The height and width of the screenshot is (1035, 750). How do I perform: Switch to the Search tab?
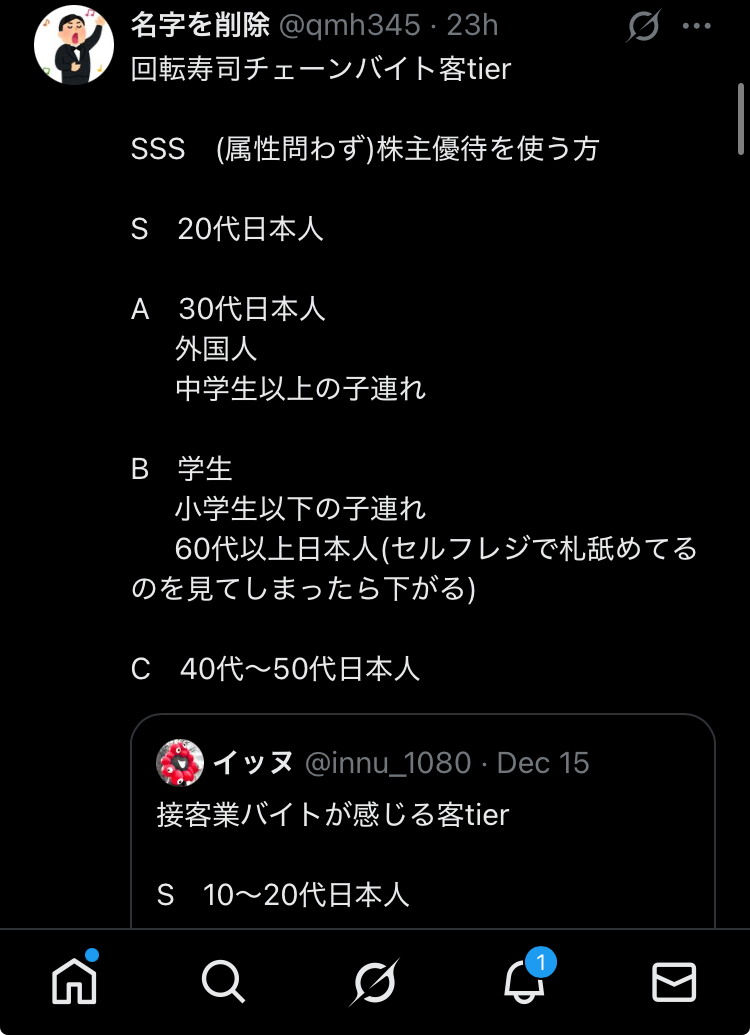(x=224, y=982)
